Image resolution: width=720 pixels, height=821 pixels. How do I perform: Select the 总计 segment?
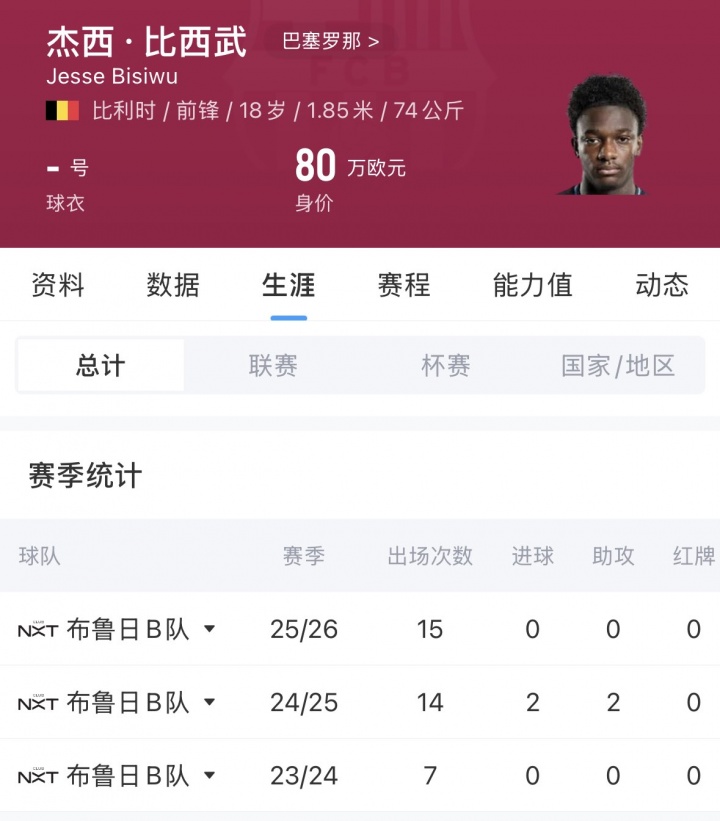(x=101, y=365)
